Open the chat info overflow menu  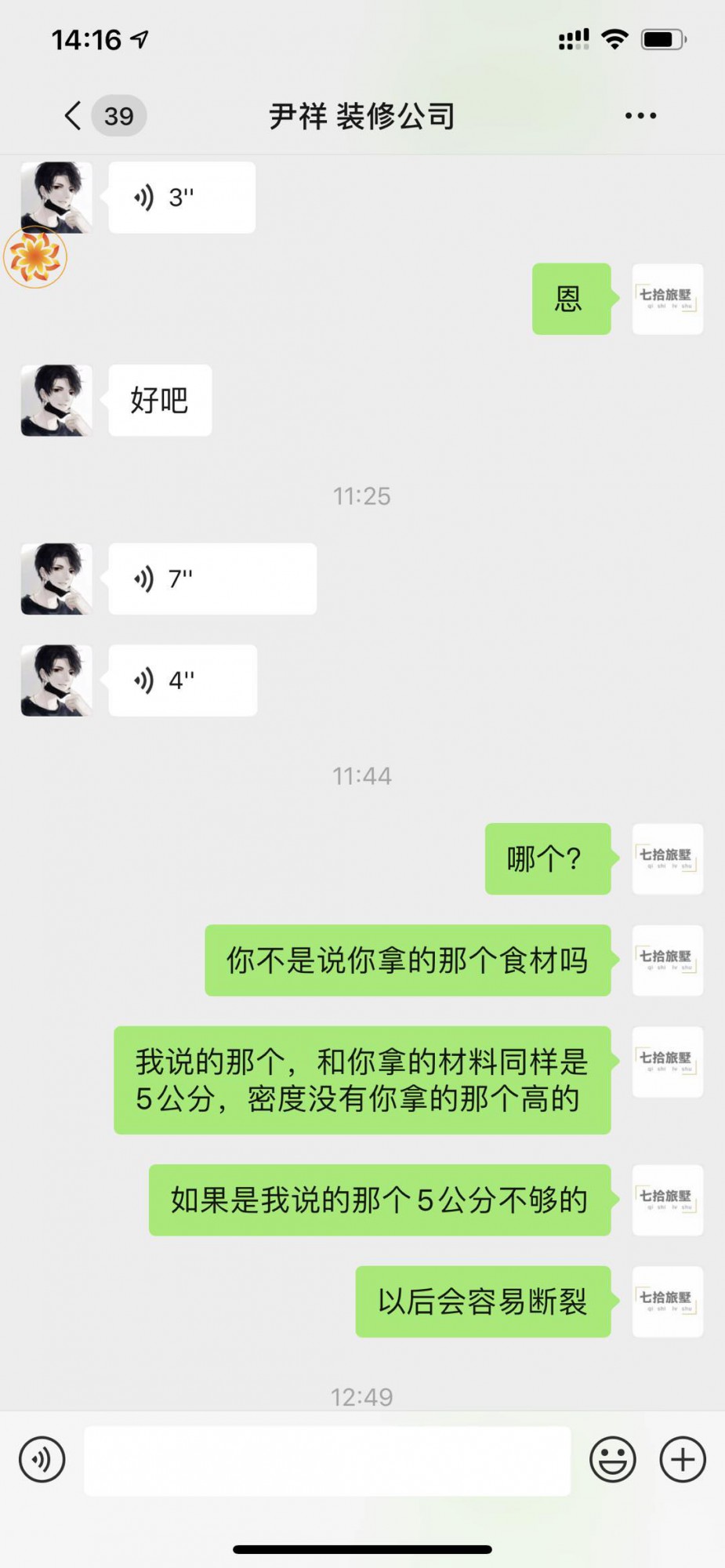click(x=640, y=116)
